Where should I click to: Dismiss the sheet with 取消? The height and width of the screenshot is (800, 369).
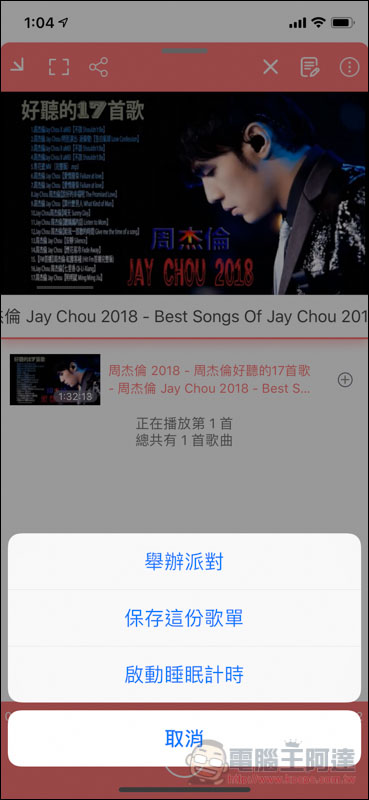click(184, 738)
